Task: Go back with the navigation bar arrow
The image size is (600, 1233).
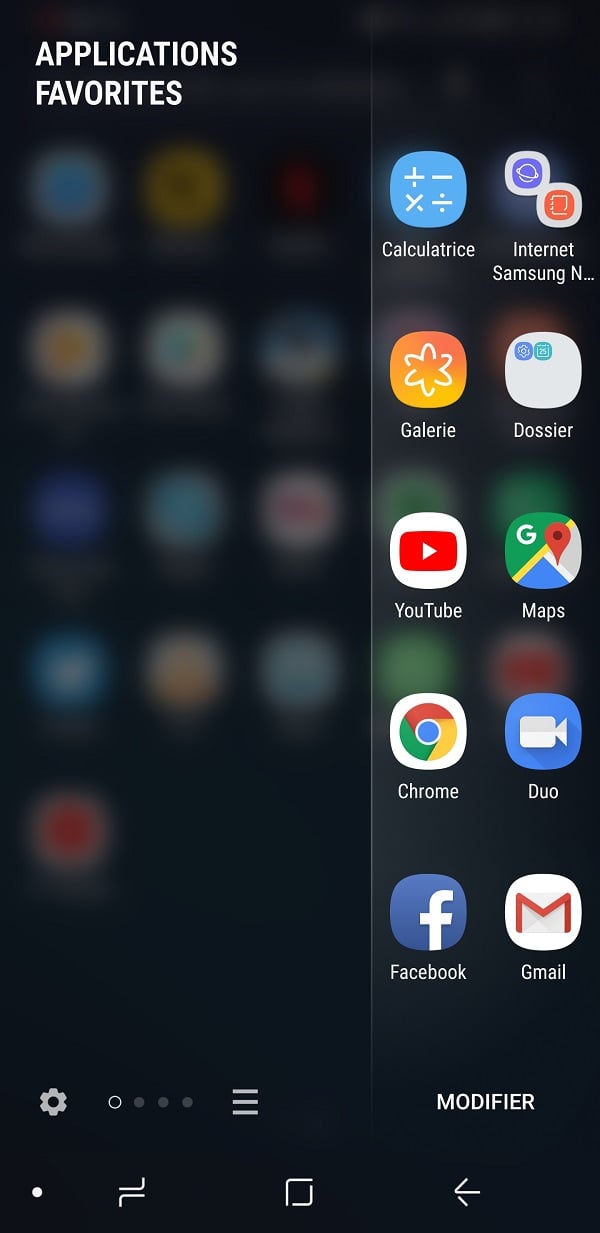Action: pyautogui.click(x=466, y=1192)
